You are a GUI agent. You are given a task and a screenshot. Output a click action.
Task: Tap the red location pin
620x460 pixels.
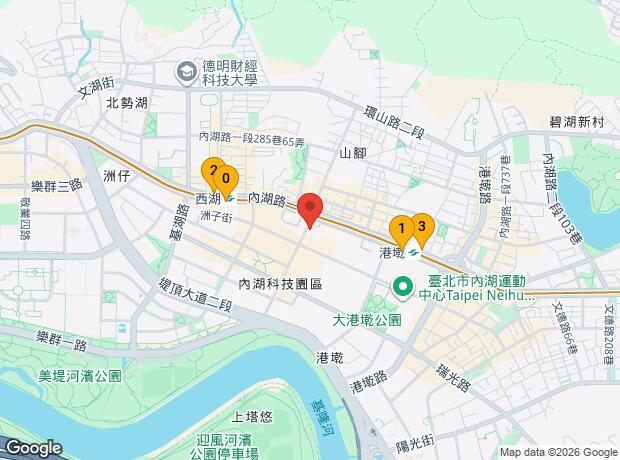click(310, 209)
